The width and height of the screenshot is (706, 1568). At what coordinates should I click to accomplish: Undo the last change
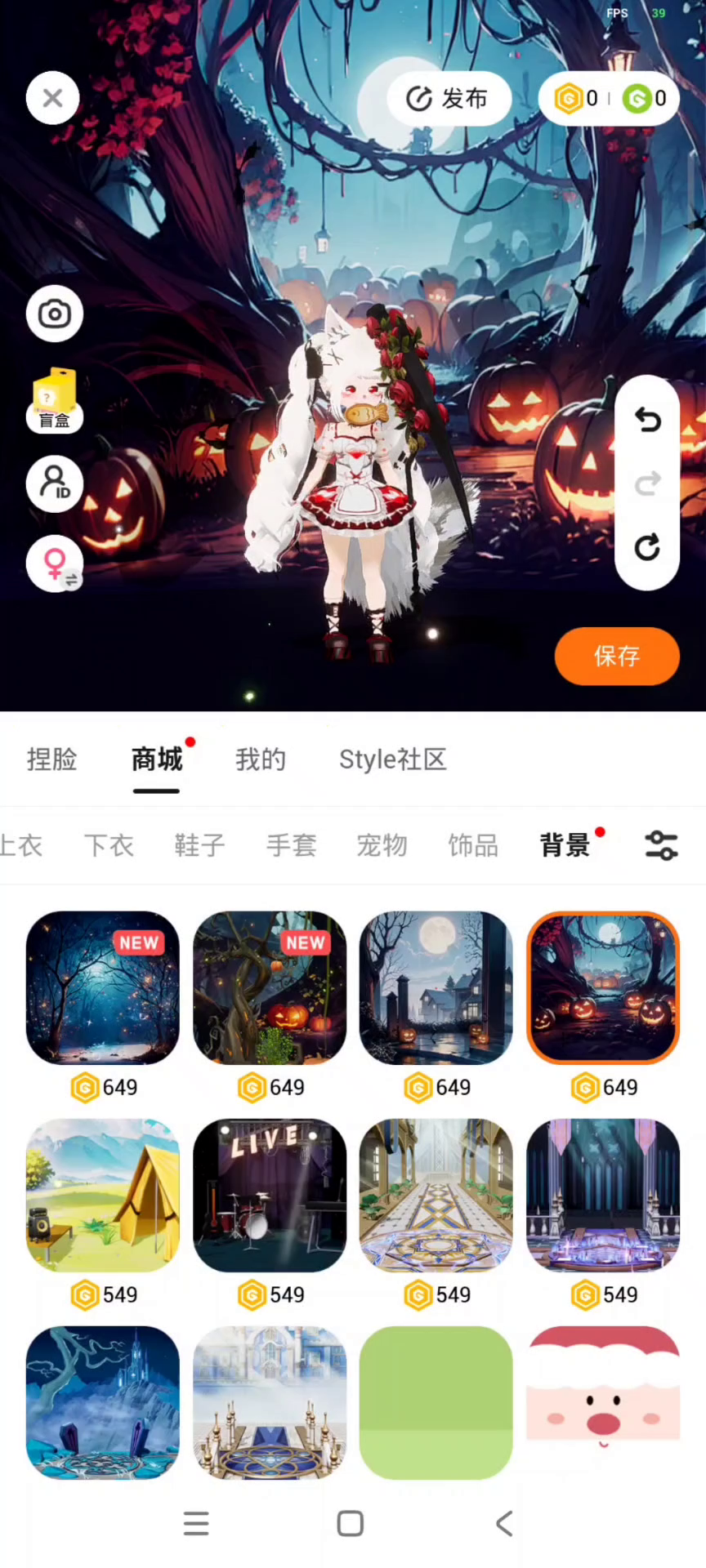647,420
